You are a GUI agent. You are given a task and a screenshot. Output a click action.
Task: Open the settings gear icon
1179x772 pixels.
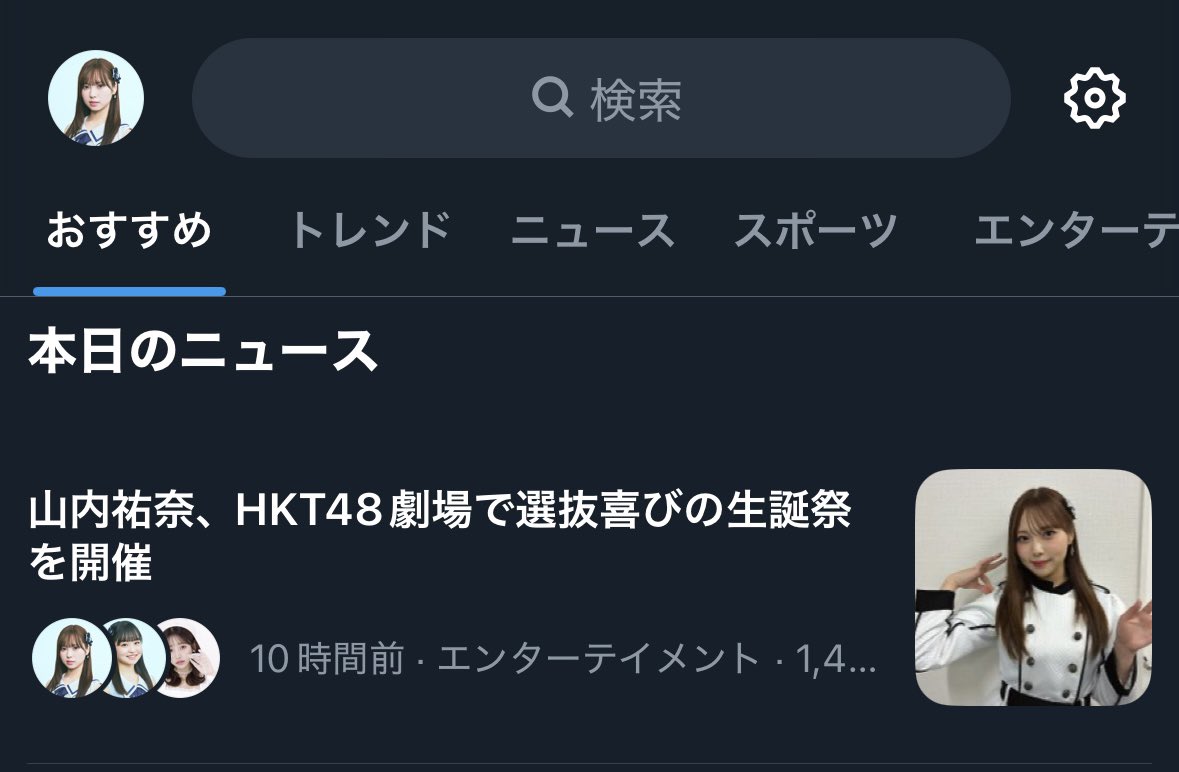1094,98
